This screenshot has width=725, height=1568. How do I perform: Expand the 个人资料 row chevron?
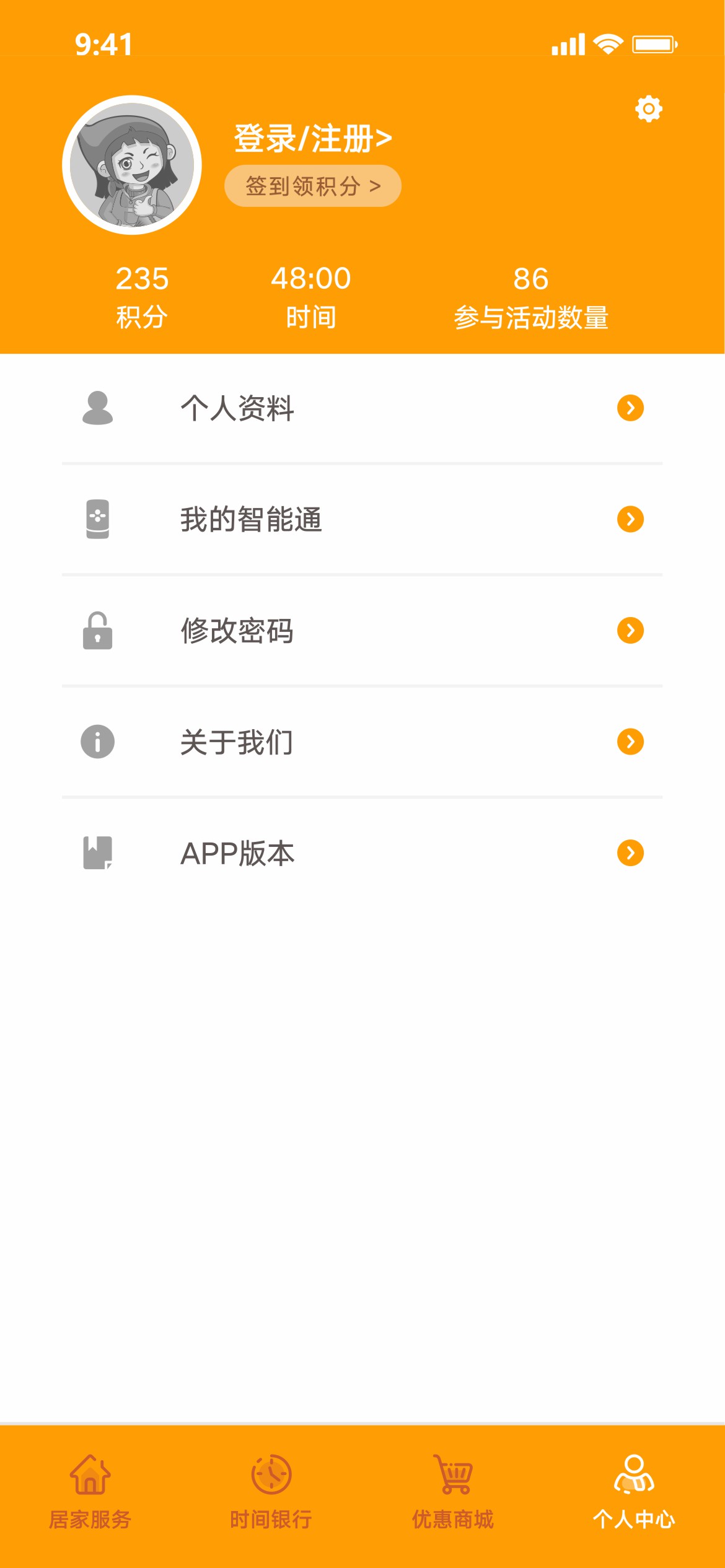tap(631, 408)
